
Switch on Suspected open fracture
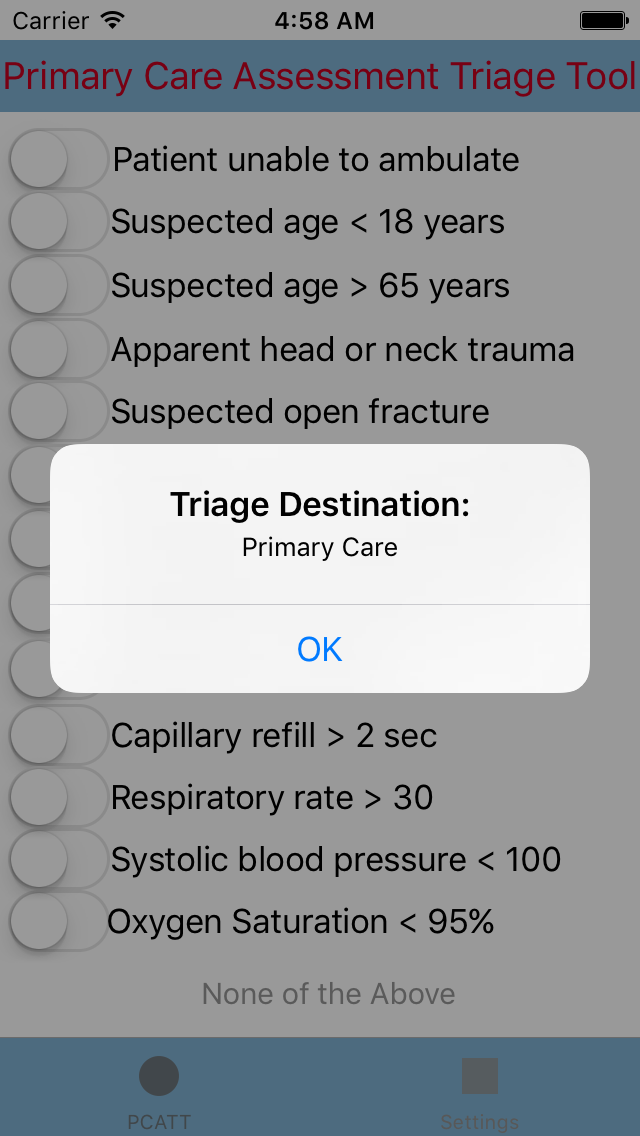tap(59, 412)
